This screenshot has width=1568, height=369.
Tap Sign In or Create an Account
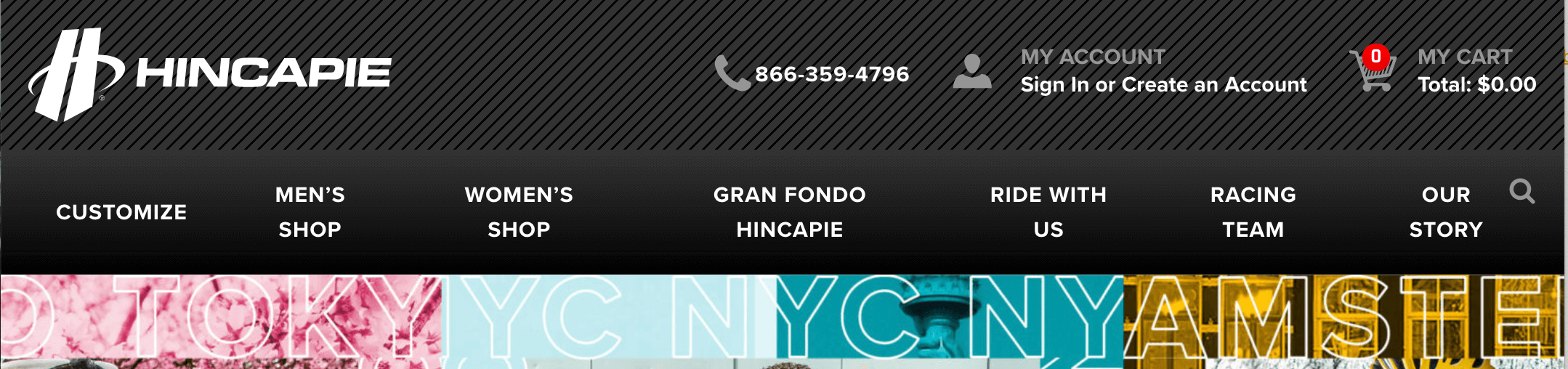[1163, 85]
